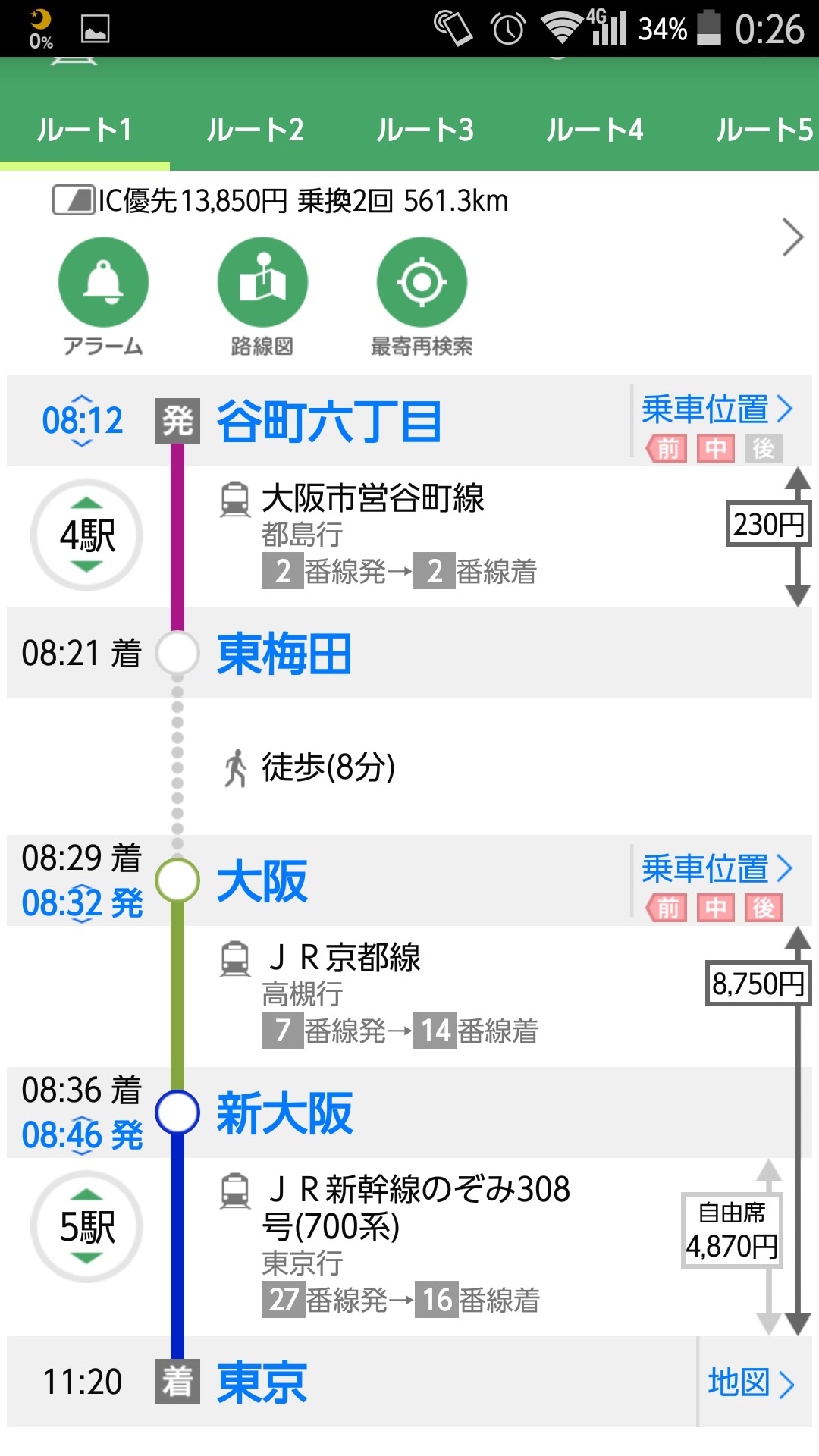
Task: Switch to the ルート2 tab
Action: 255,130
